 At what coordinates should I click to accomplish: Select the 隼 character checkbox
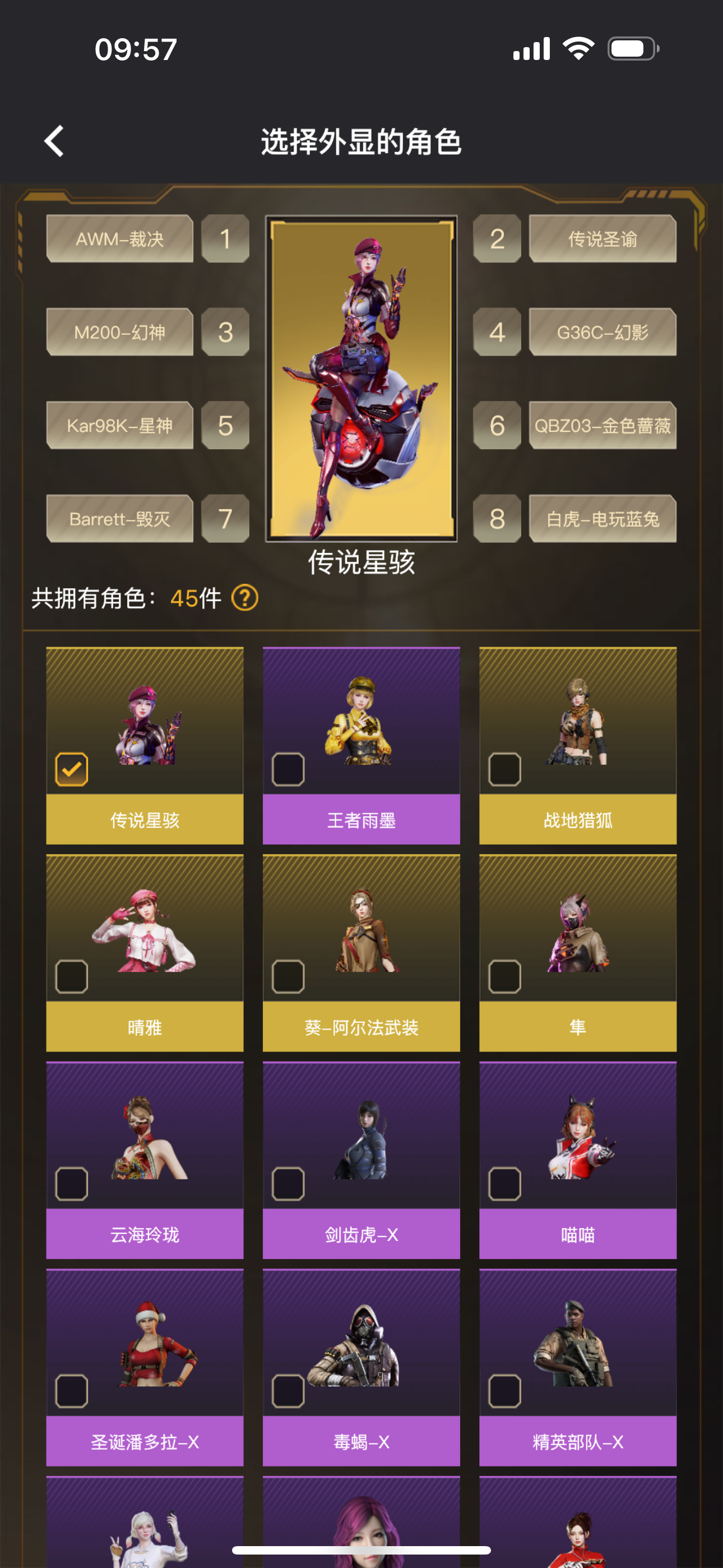(x=504, y=976)
